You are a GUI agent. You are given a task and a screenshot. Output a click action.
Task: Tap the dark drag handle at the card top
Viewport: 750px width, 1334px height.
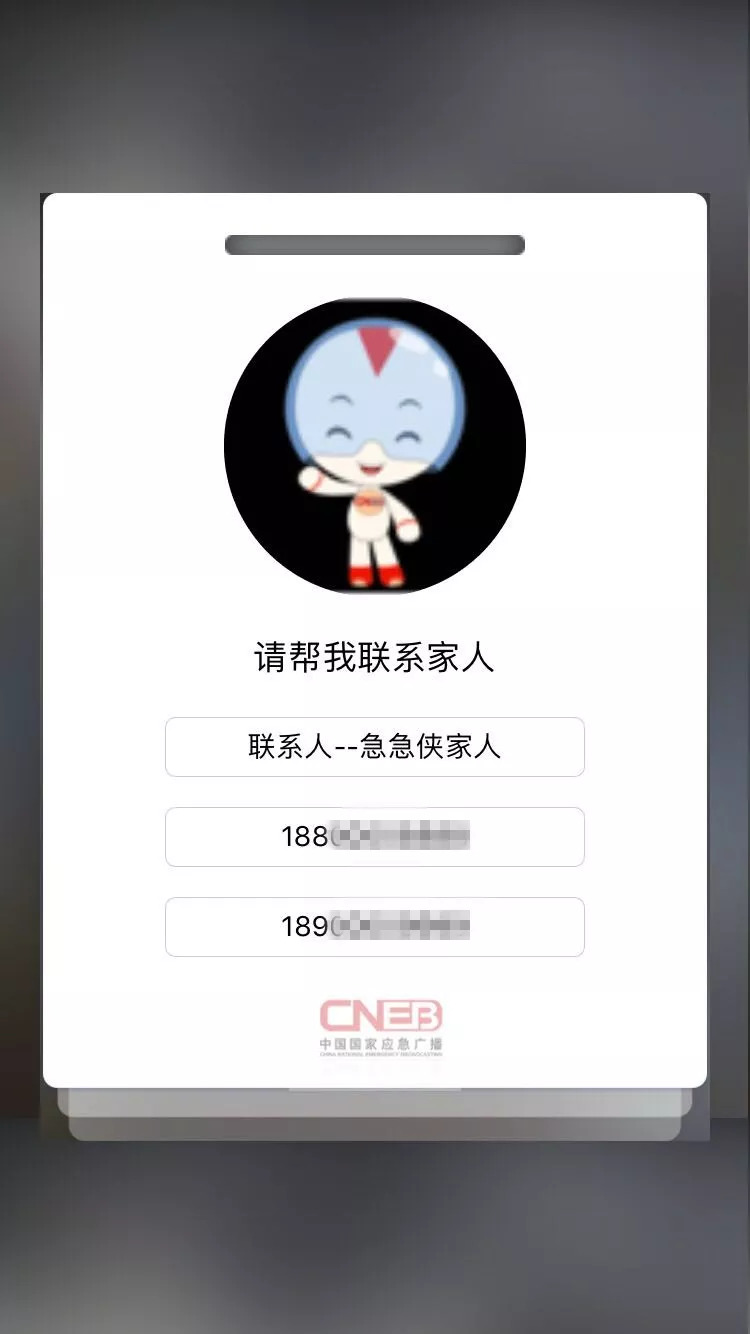(x=375, y=241)
